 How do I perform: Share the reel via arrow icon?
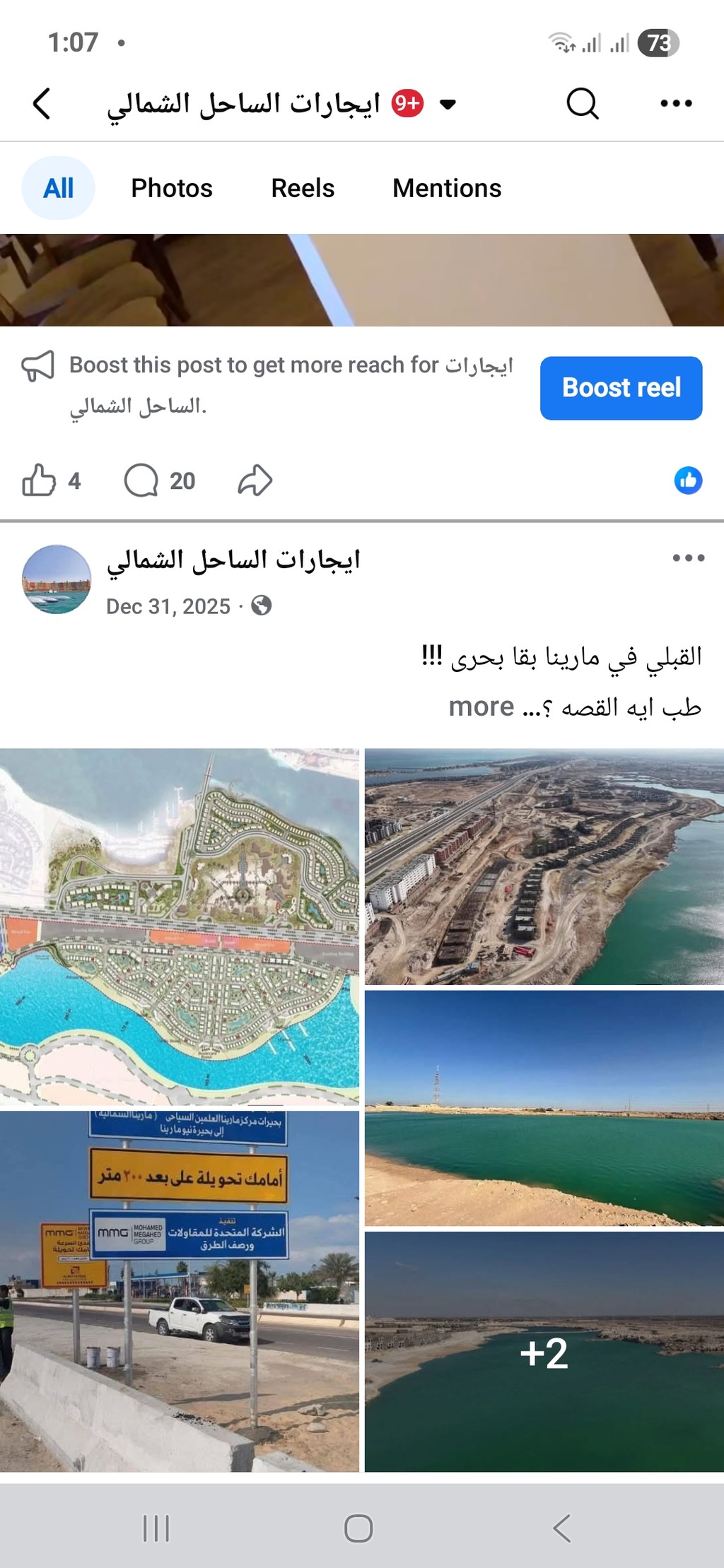[255, 481]
